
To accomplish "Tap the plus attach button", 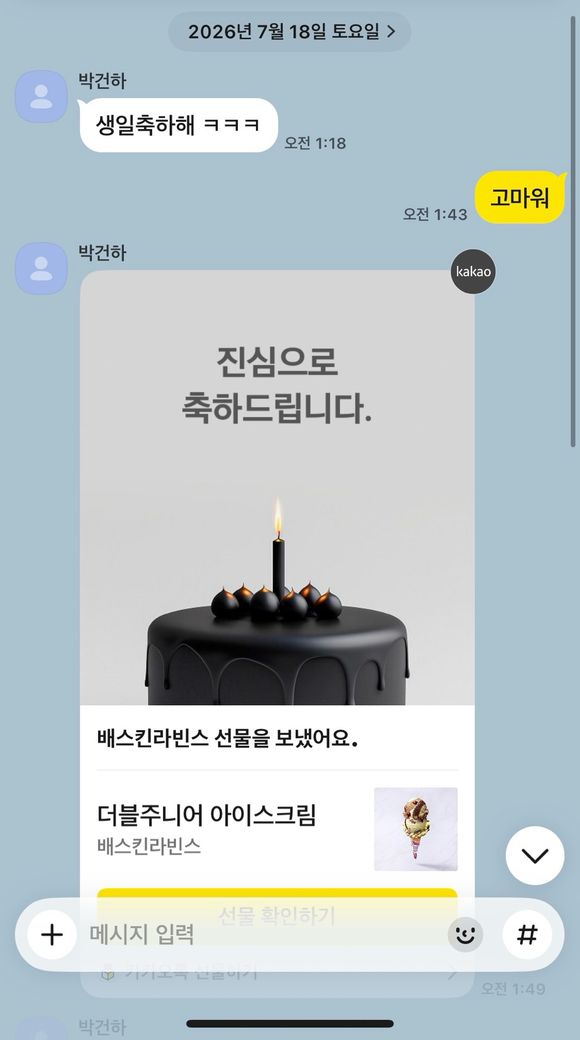I will click(x=52, y=935).
